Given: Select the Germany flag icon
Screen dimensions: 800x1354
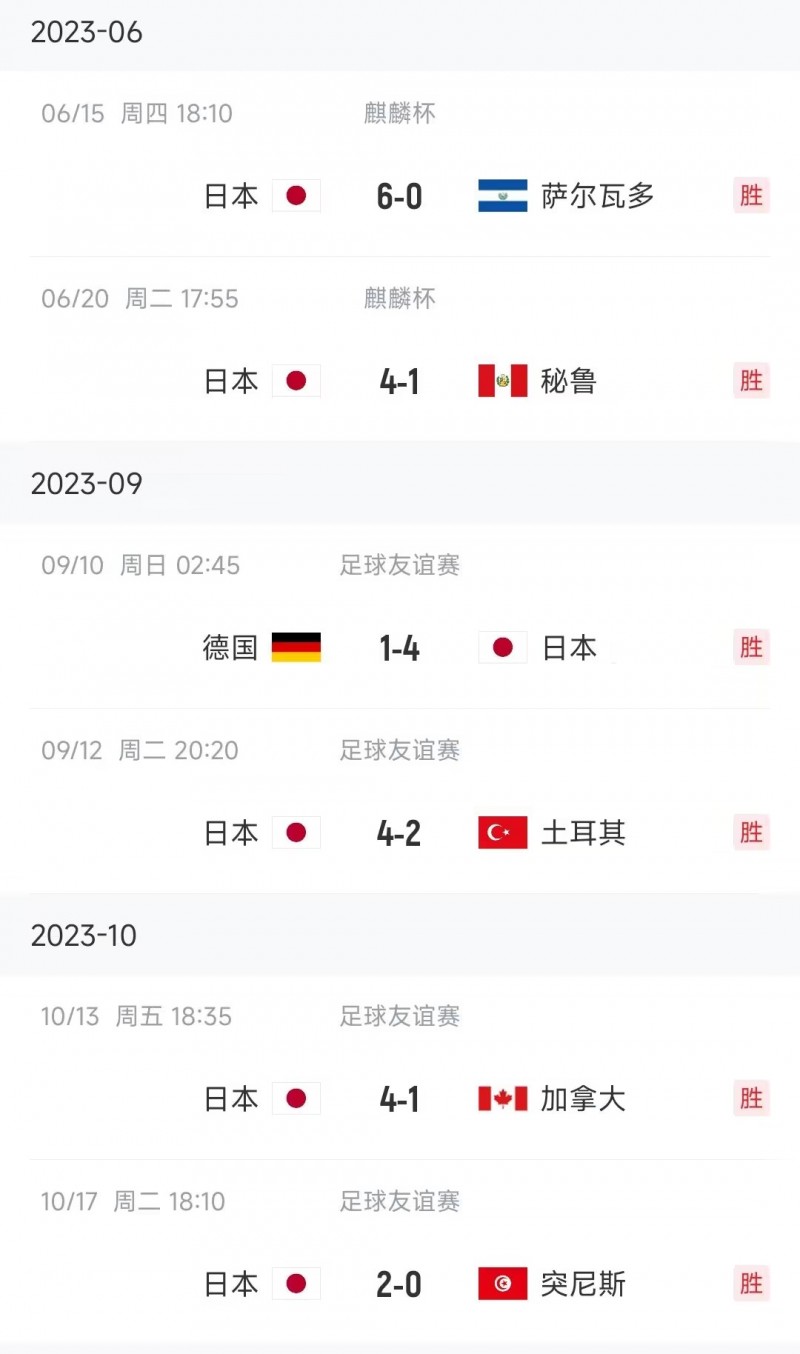Looking at the screenshot, I should (x=297, y=647).
